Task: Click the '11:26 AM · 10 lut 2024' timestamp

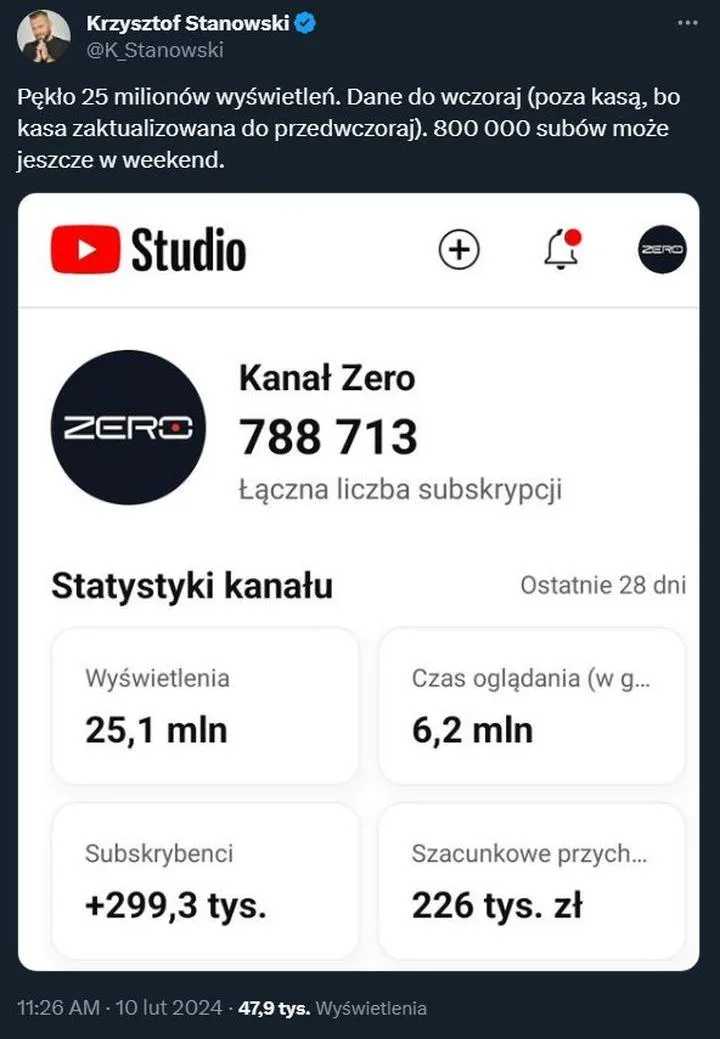Action: coord(118,1007)
